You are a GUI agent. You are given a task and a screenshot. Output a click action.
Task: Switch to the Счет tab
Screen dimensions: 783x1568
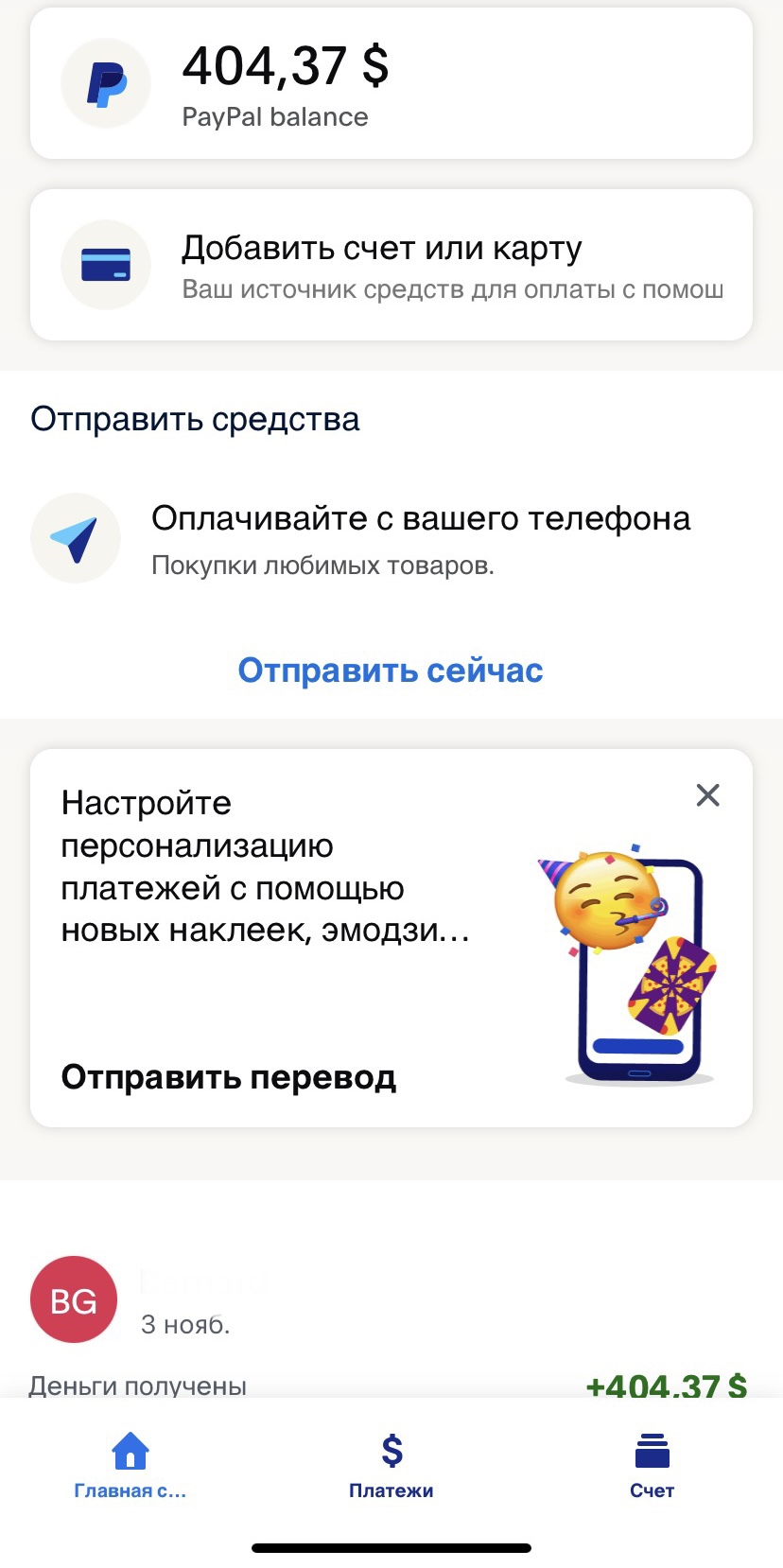coord(652,1464)
